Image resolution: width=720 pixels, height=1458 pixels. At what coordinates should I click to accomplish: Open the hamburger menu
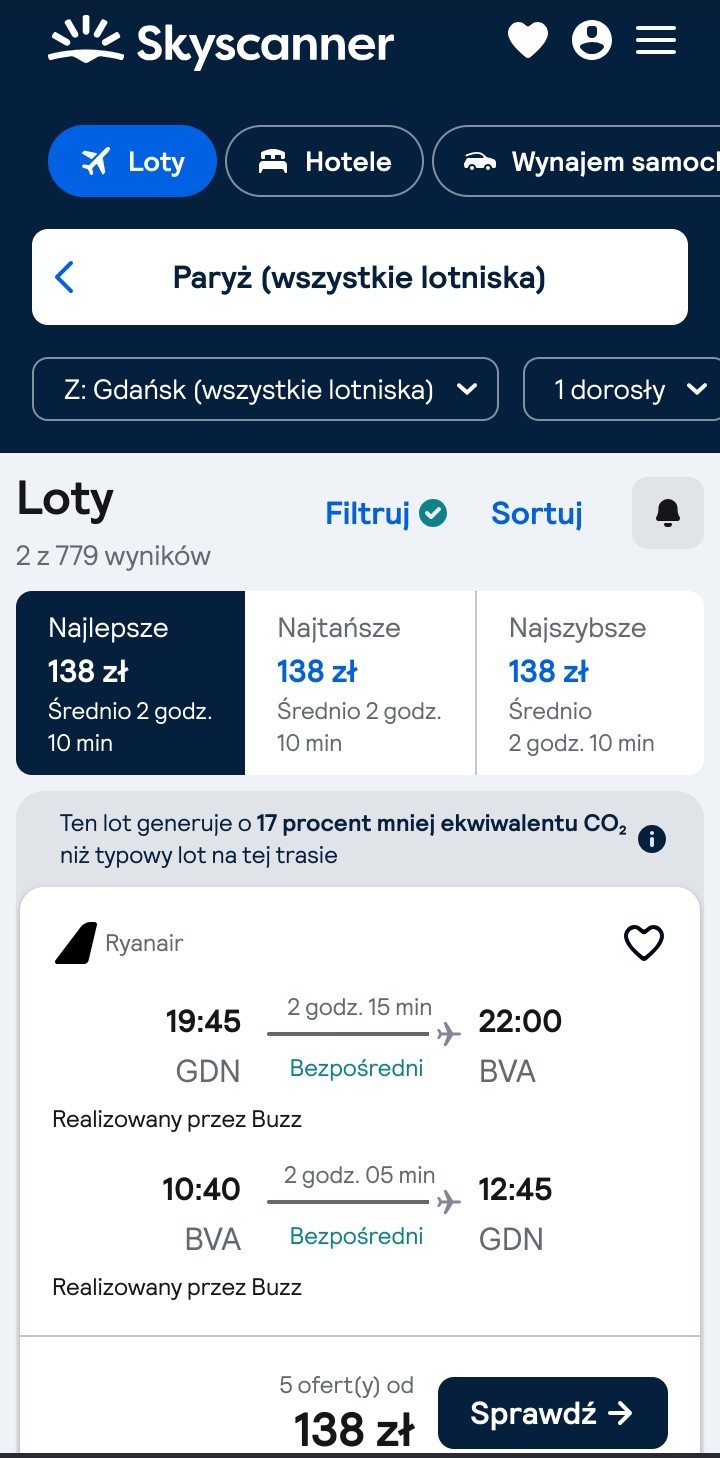pos(656,41)
